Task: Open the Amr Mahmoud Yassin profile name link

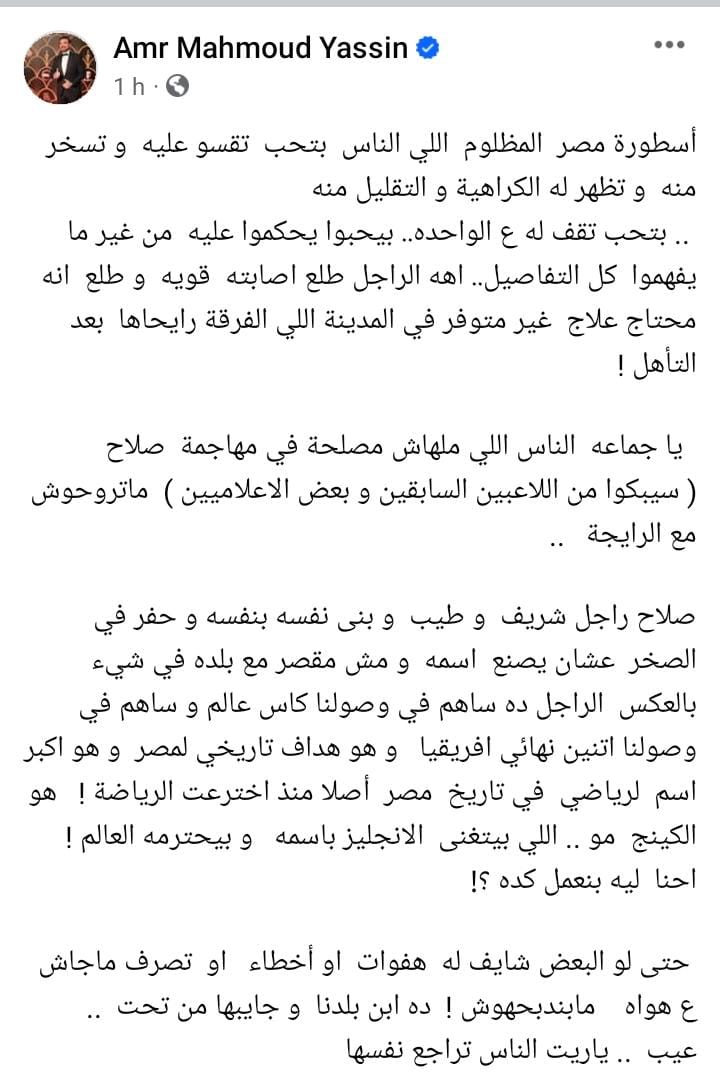Action: tap(258, 49)
